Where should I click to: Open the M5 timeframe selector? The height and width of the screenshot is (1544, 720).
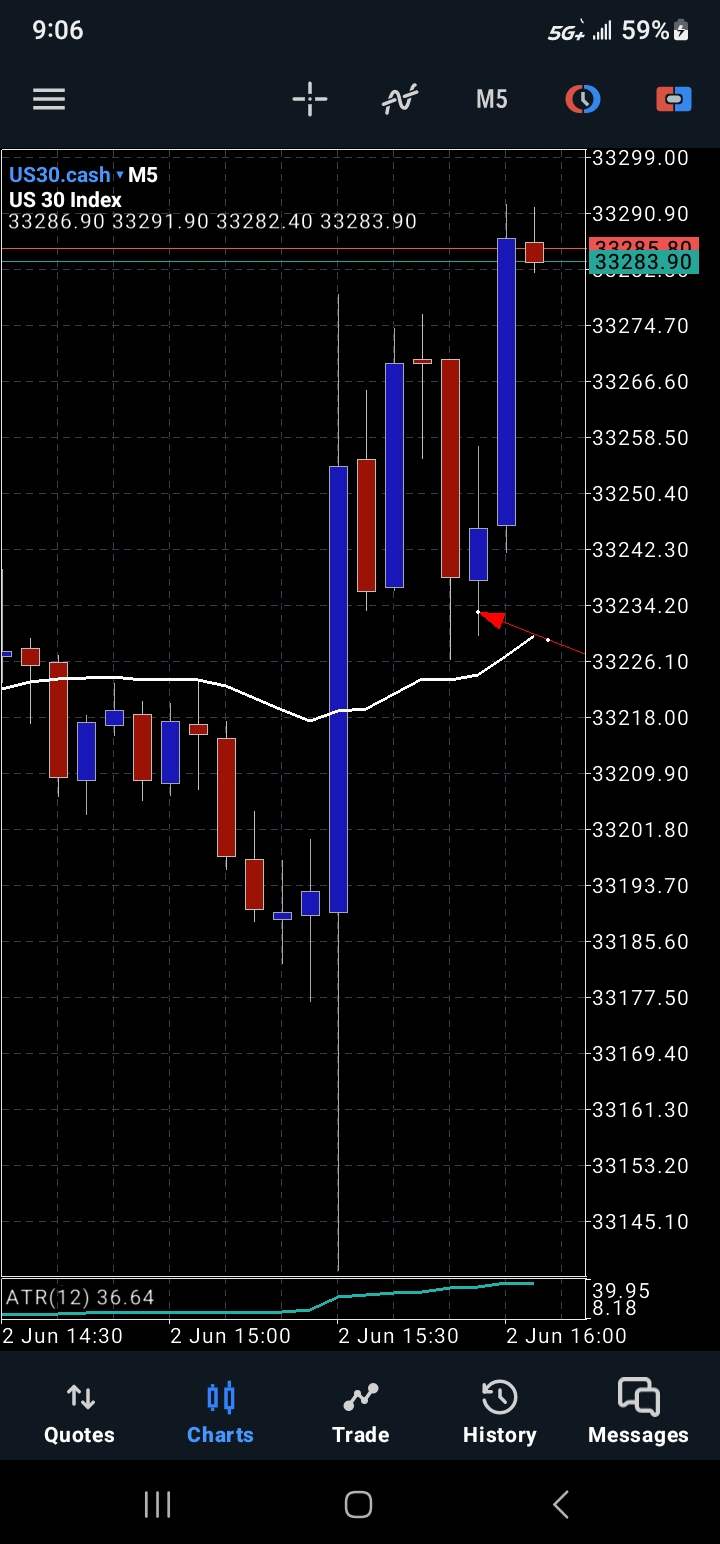(491, 99)
